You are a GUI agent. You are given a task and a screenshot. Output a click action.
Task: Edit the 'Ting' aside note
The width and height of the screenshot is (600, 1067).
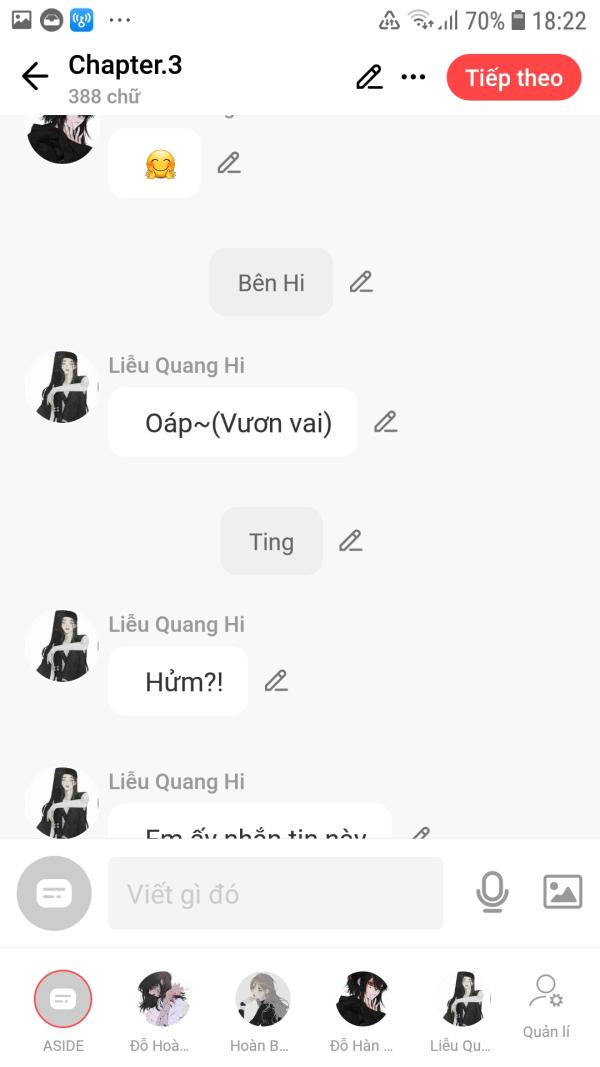pyautogui.click(x=350, y=541)
